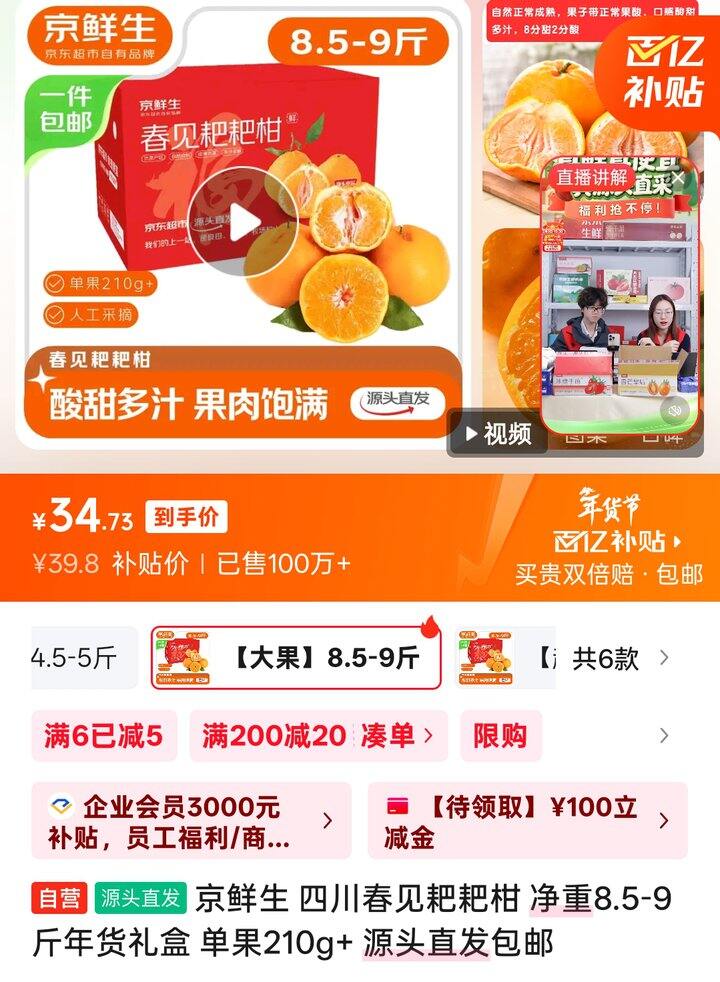Tap 满200减20 凑单 coupon
The height and width of the screenshot is (982, 720).
(x=318, y=736)
